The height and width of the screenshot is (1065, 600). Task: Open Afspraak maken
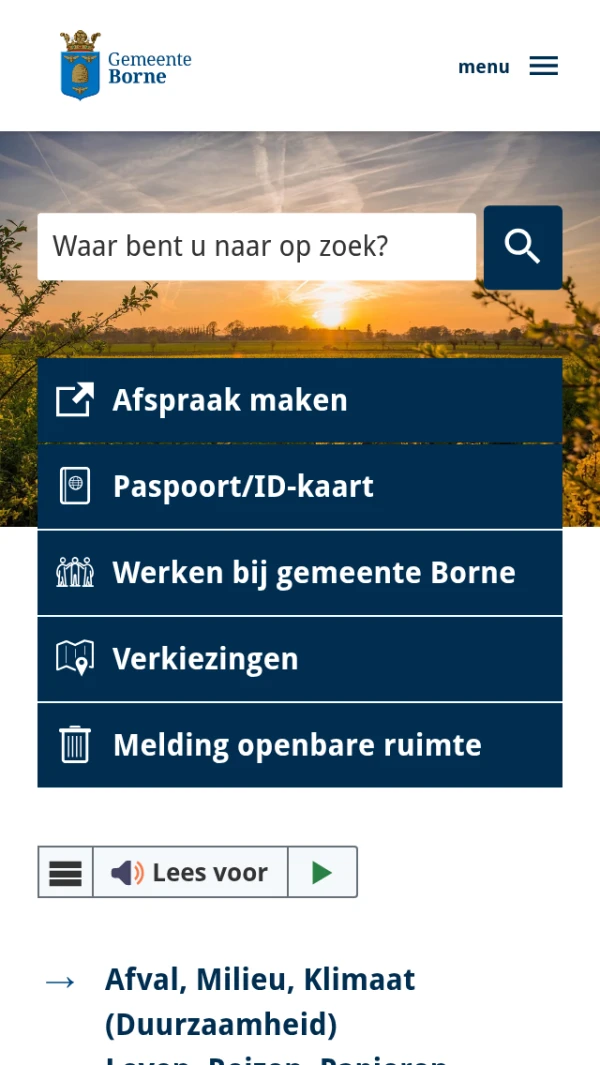299,400
